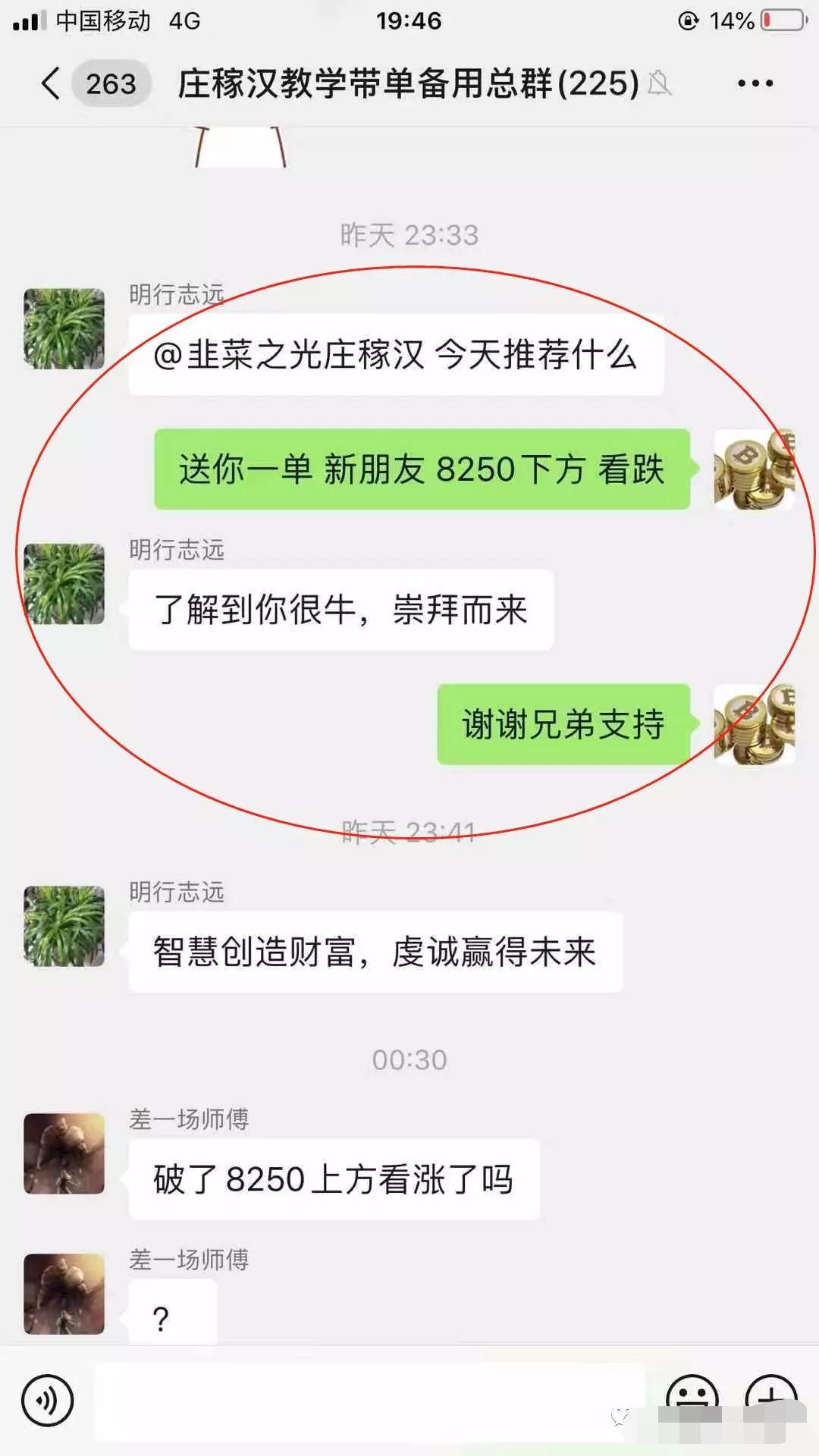Open 明行志远's avatar beside 今天推荐什么 message

click(64, 328)
